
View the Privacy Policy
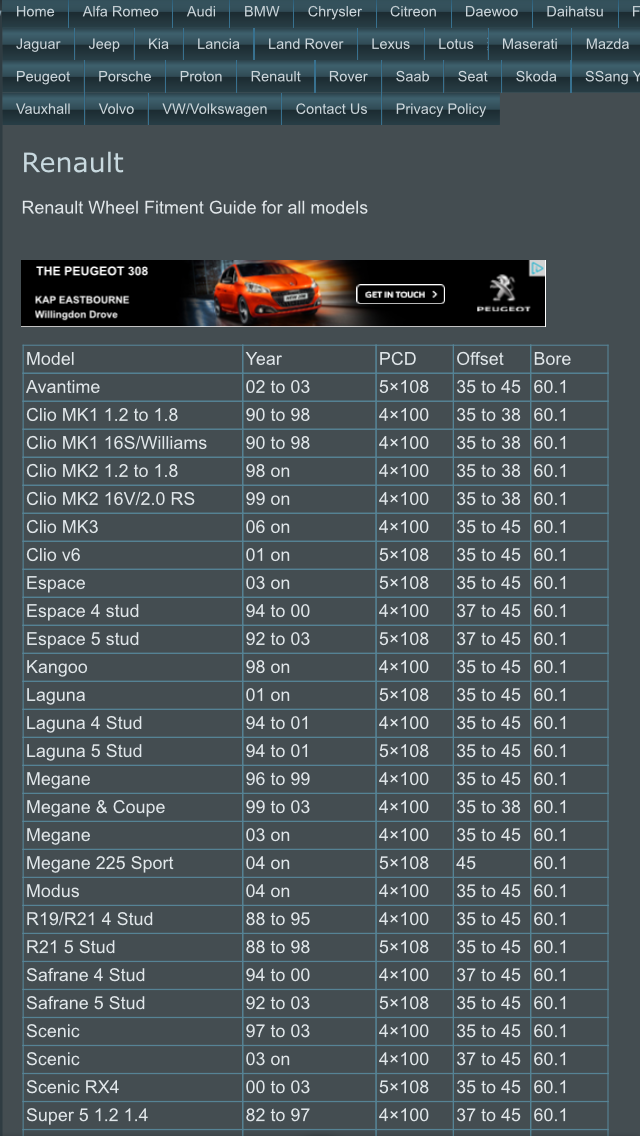click(x=440, y=109)
